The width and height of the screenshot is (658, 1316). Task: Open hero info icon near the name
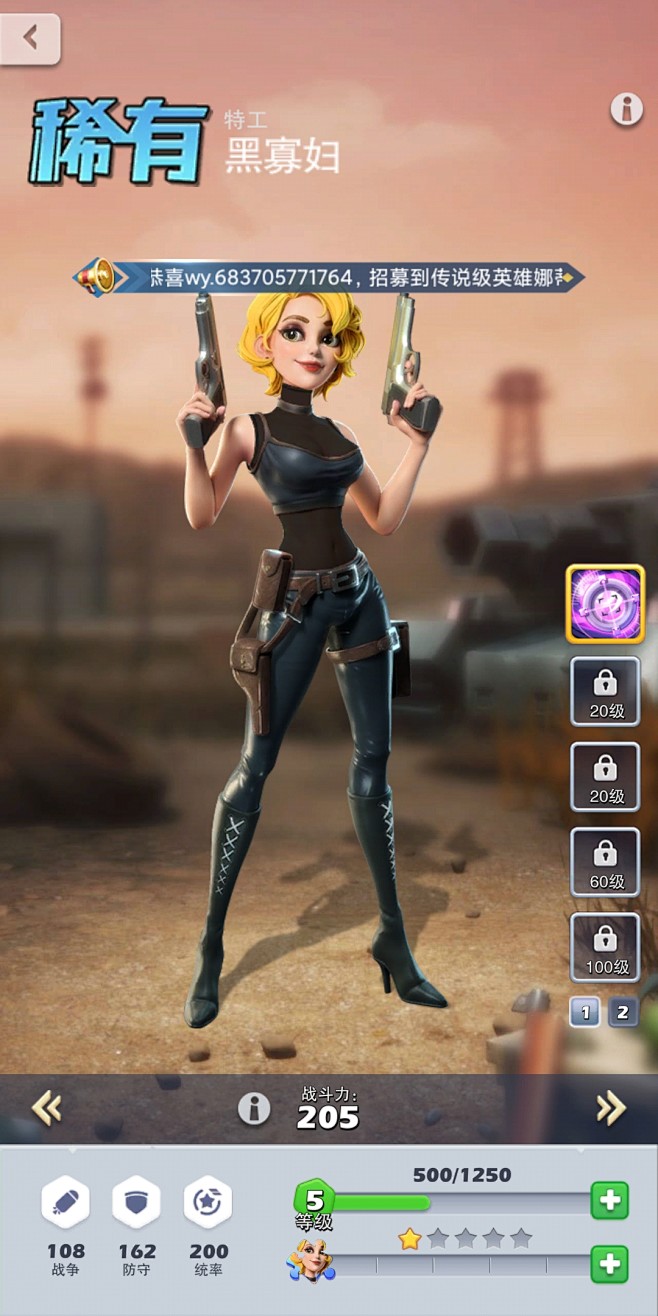(626, 110)
